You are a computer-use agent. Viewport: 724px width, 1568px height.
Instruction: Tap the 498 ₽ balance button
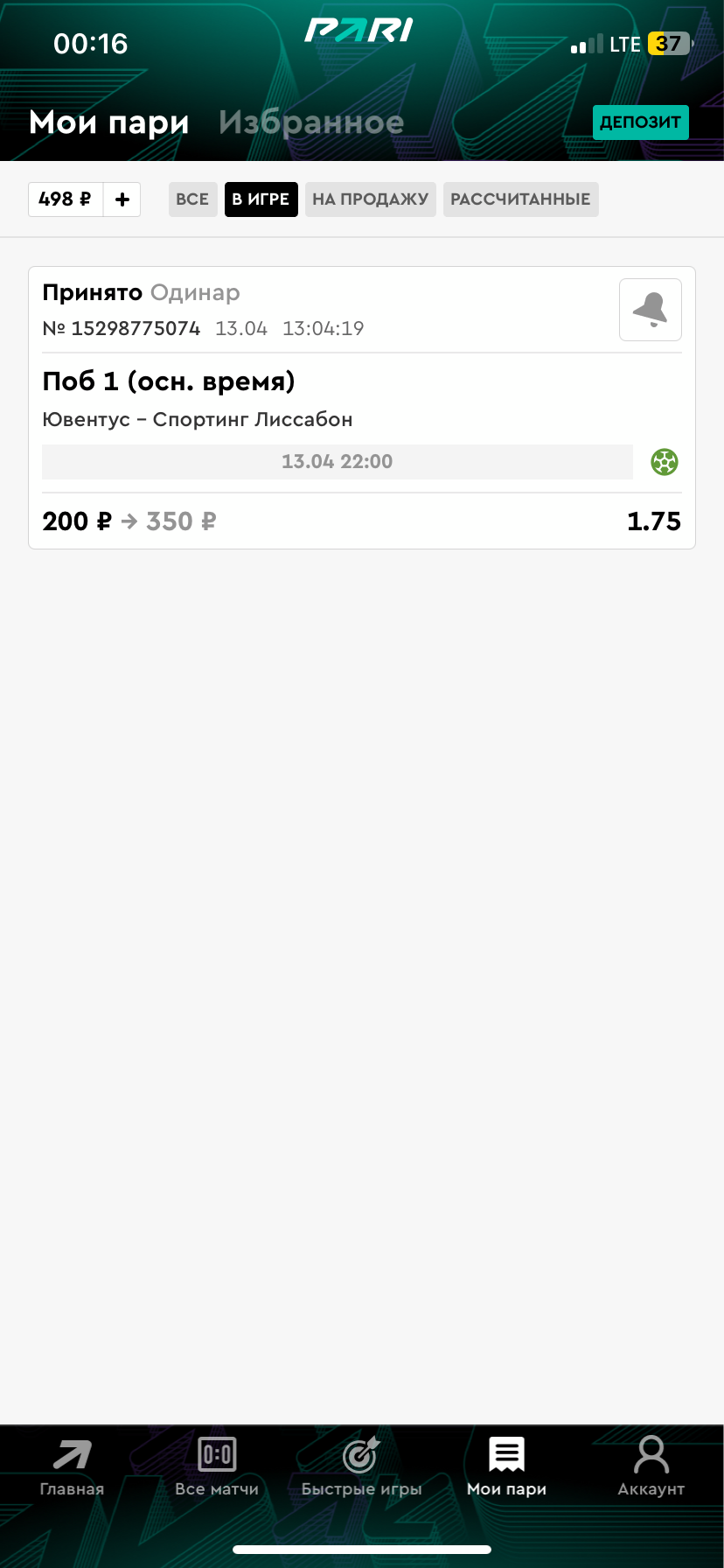click(x=66, y=199)
